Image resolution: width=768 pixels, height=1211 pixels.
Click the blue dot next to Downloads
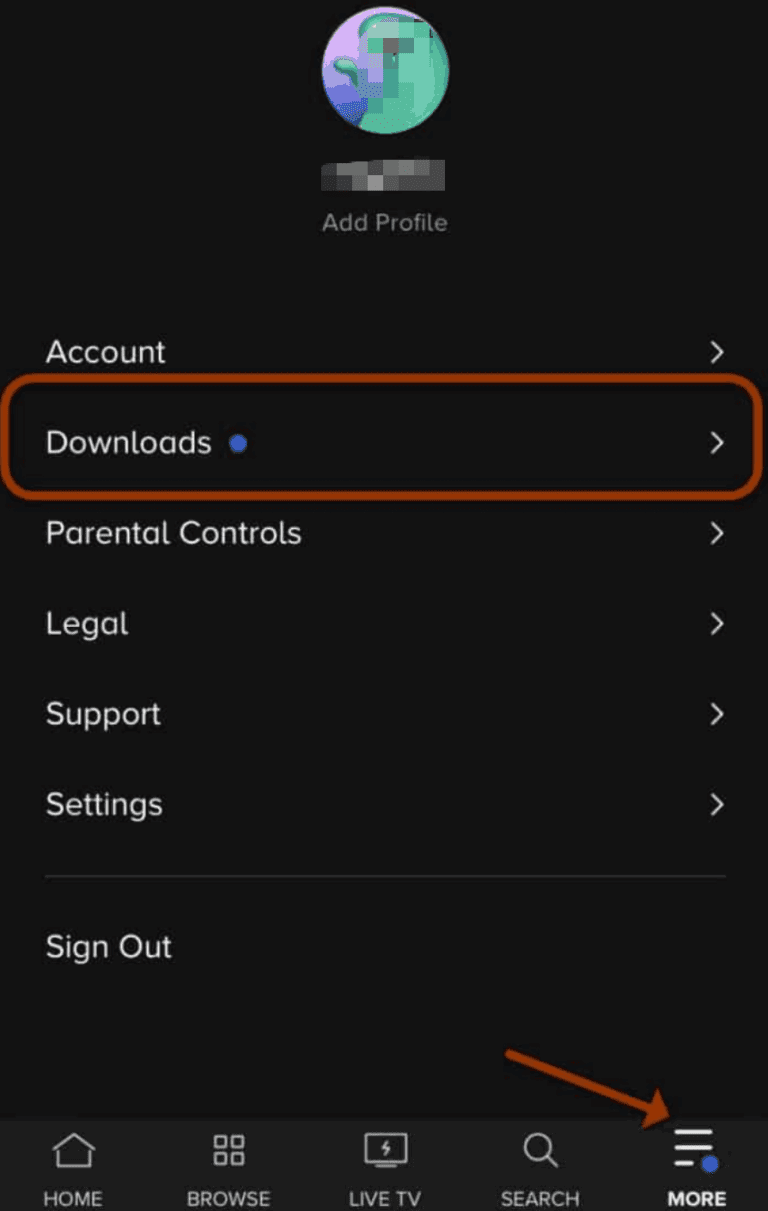238,443
